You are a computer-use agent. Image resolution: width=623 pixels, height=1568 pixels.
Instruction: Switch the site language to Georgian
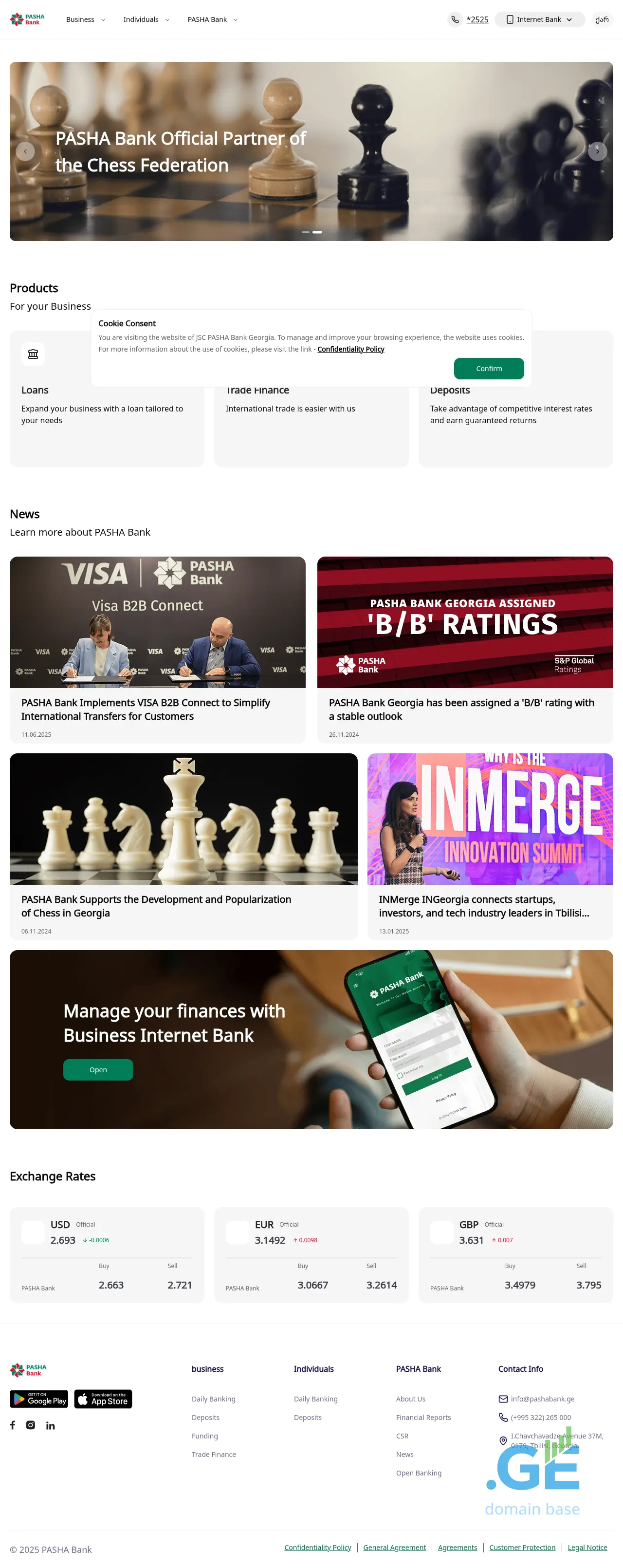(602, 19)
